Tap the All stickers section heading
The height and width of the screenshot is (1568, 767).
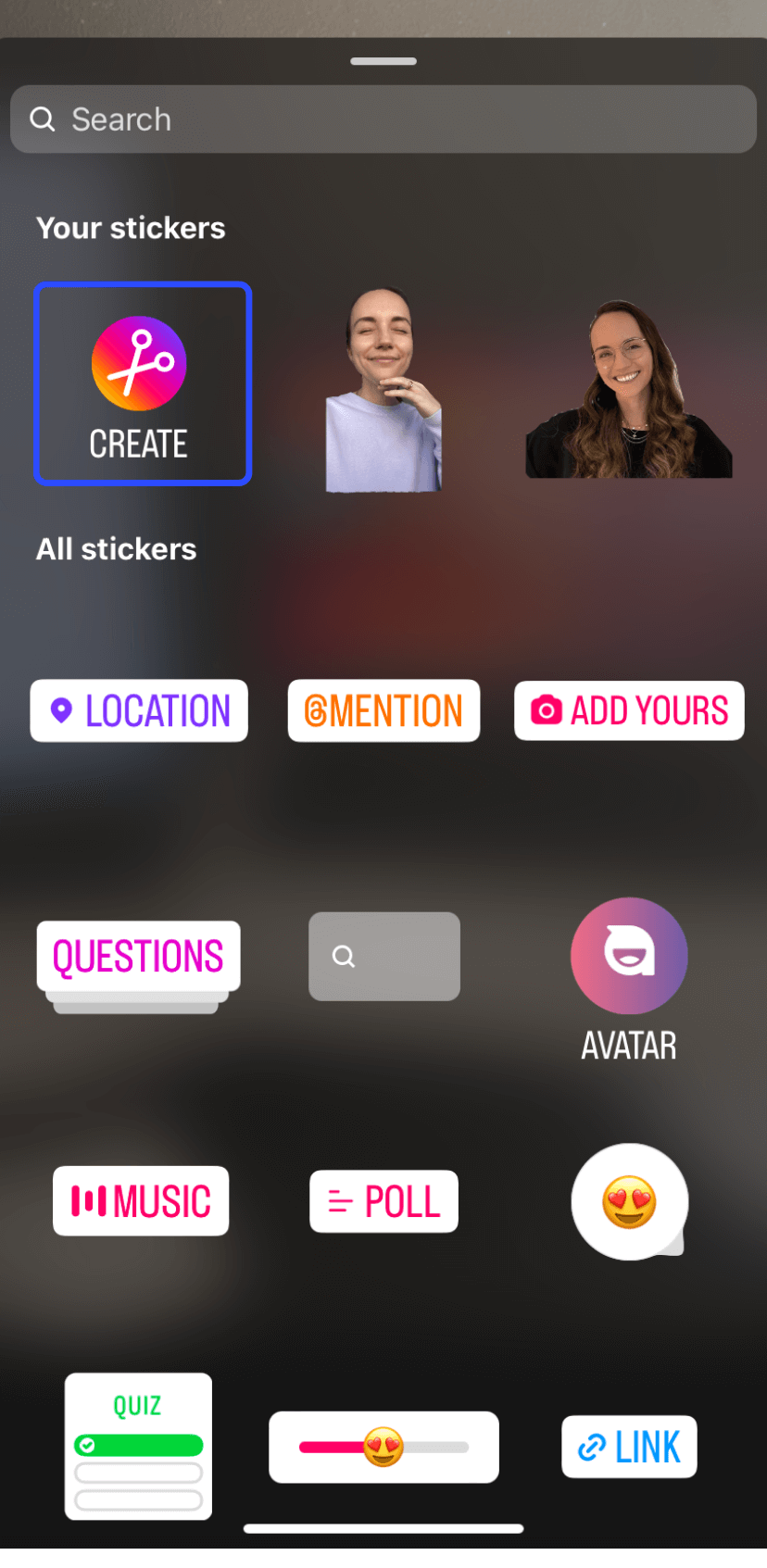click(x=116, y=548)
